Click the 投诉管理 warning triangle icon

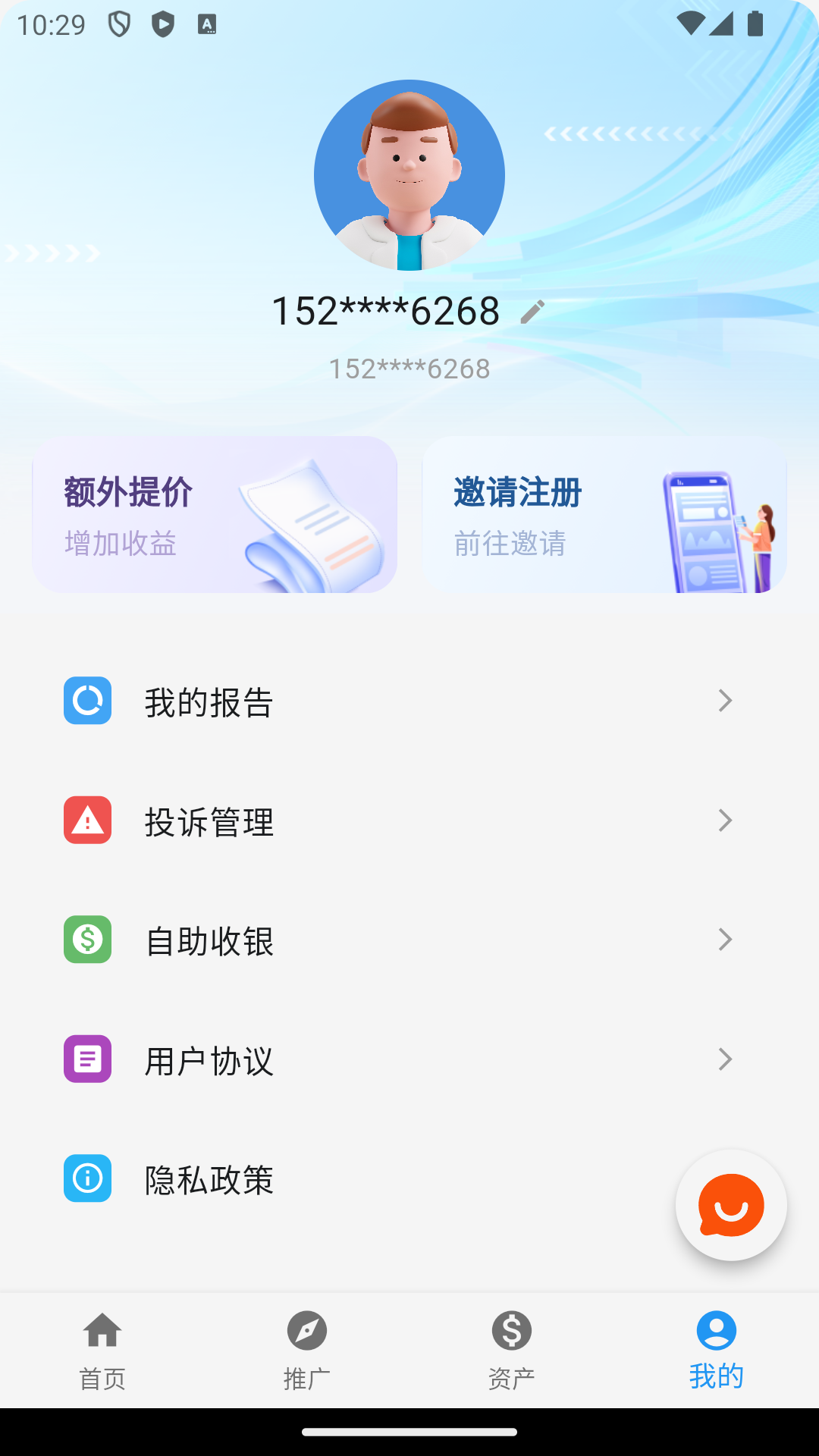(x=87, y=820)
